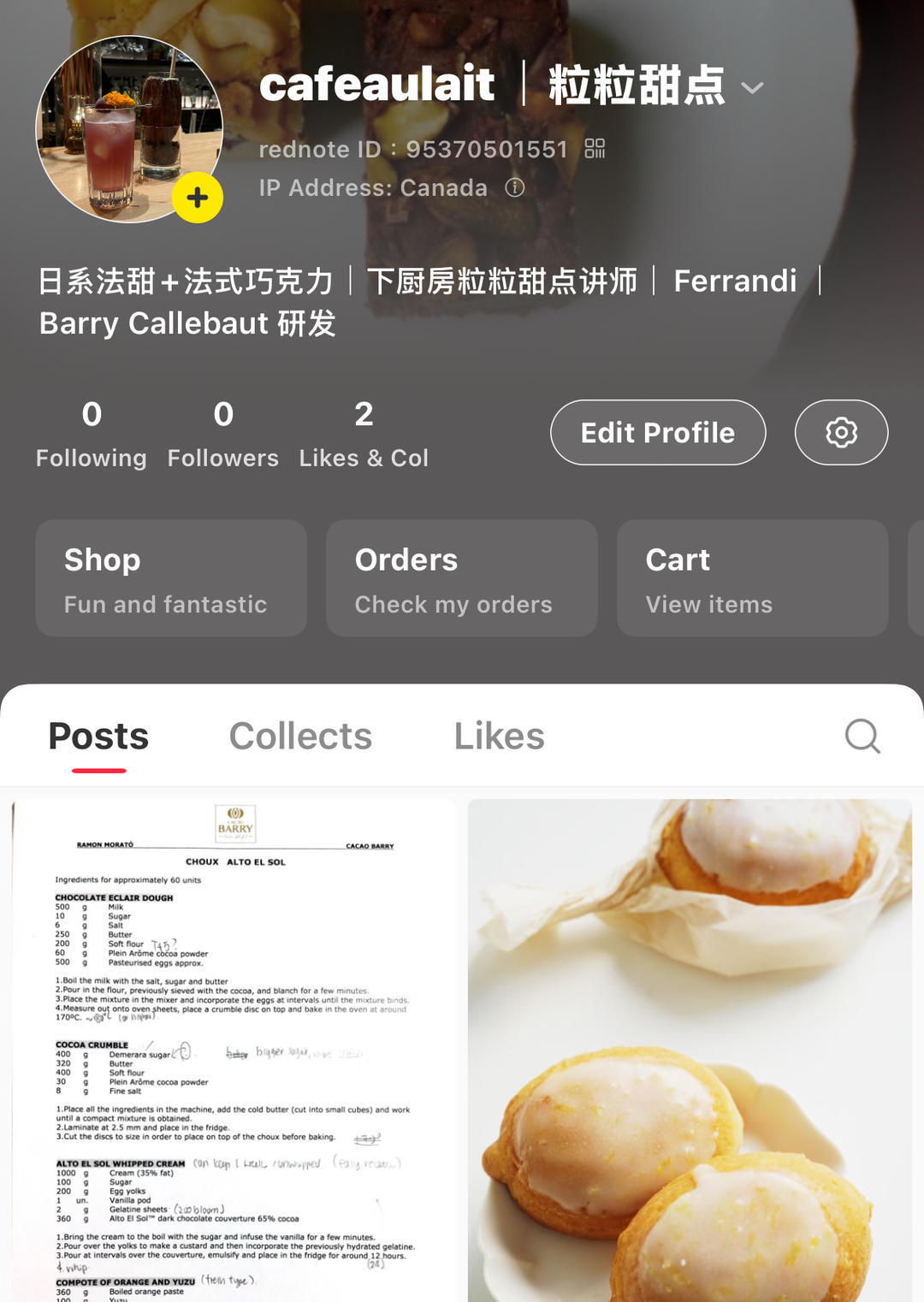
Task: Open the Following list
Action: [x=92, y=434]
